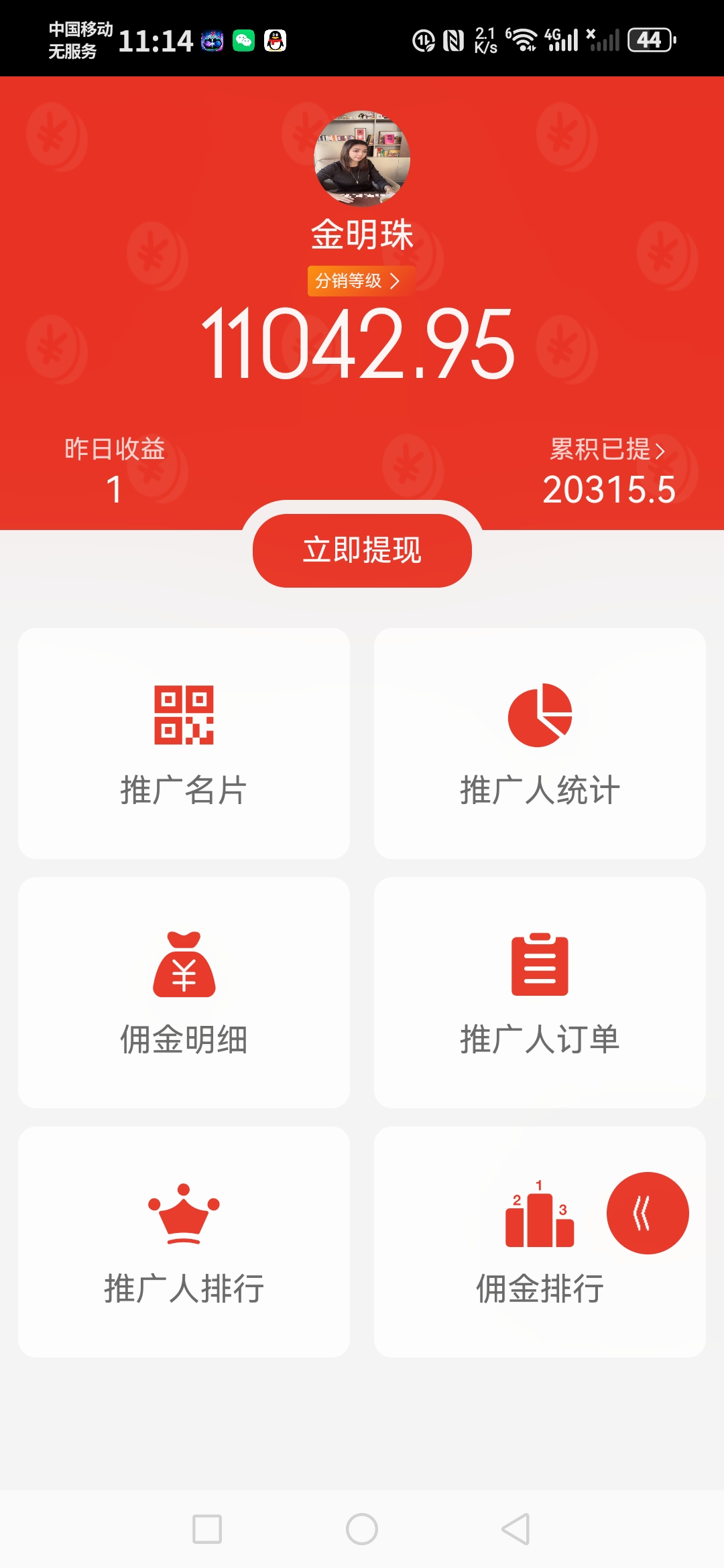Tap 金明珠's profile avatar
The image size is (724, 1568).
362,159
